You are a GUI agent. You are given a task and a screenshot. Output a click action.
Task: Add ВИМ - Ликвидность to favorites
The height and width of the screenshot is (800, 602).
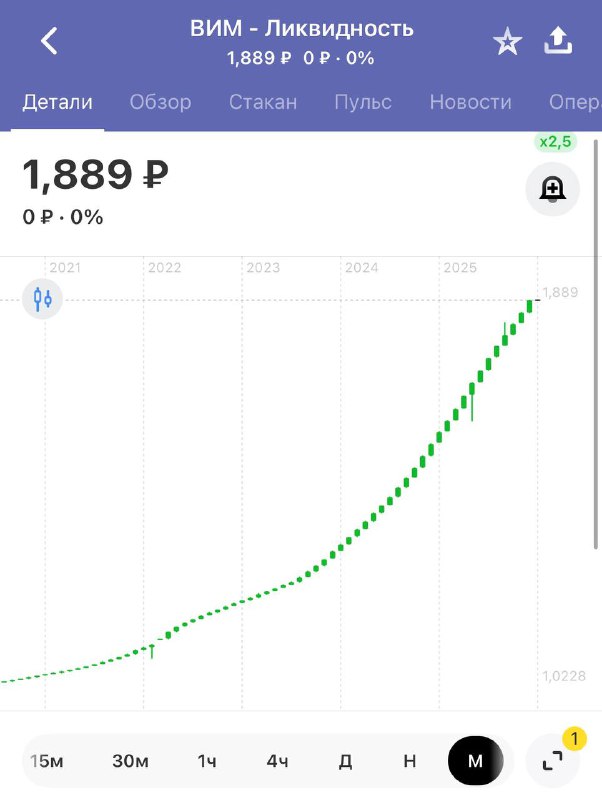(508, 42)
